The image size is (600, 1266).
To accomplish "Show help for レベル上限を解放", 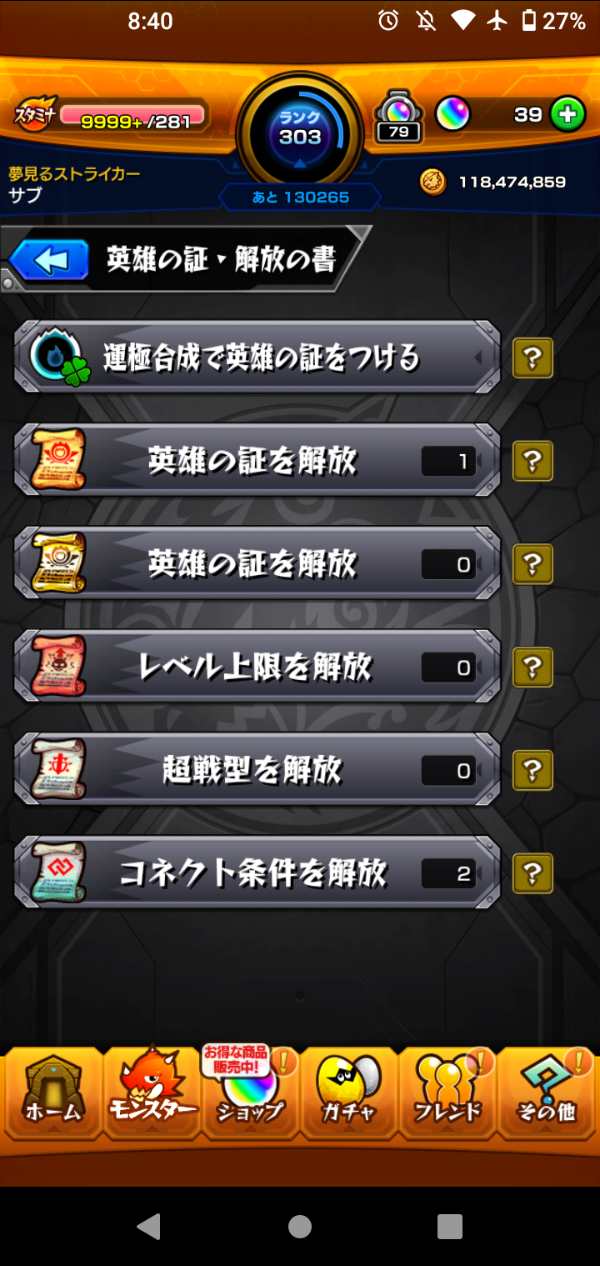I will coord(533,666).
